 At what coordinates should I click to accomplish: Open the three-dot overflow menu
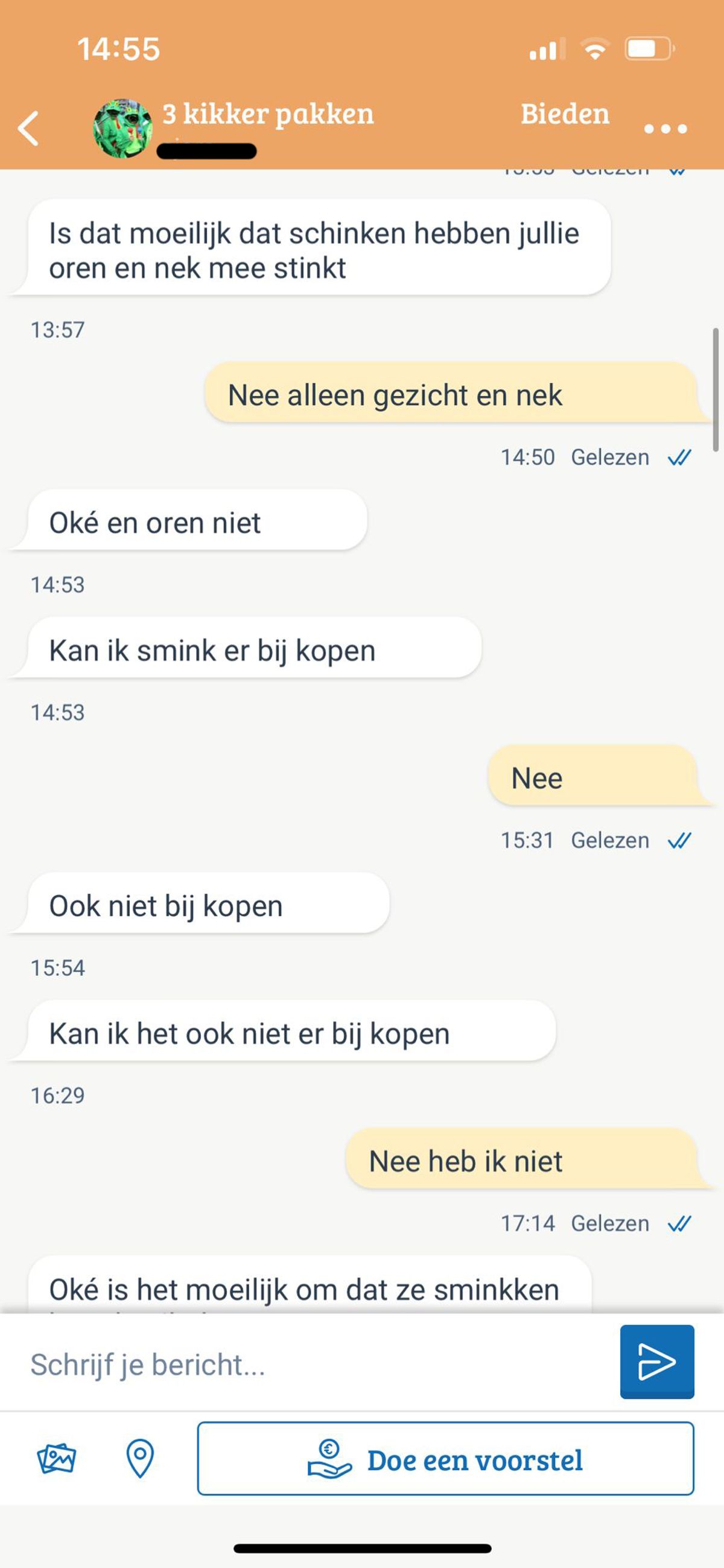[665, 129]
